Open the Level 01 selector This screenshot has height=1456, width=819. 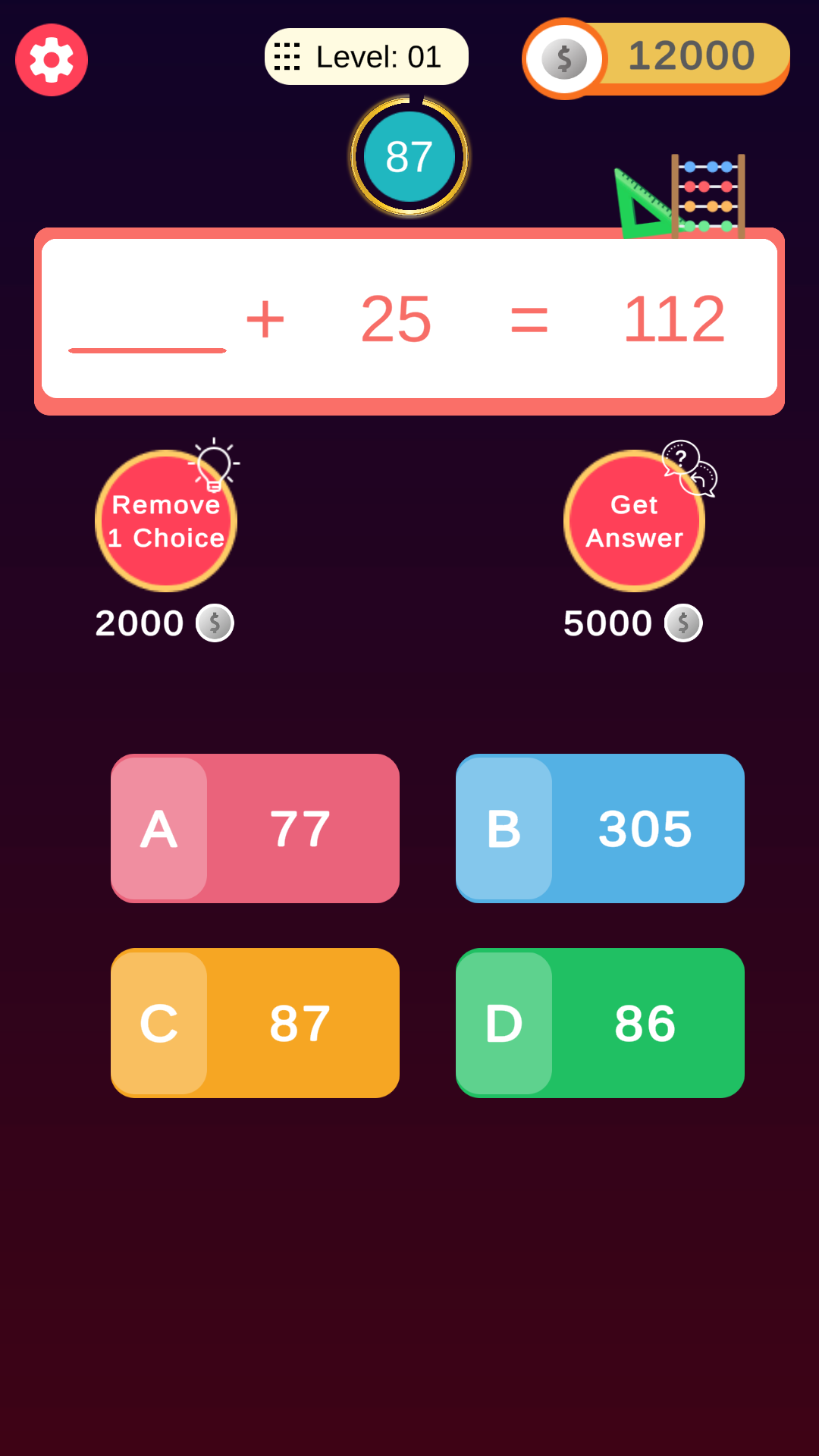(x=366, y=57)
